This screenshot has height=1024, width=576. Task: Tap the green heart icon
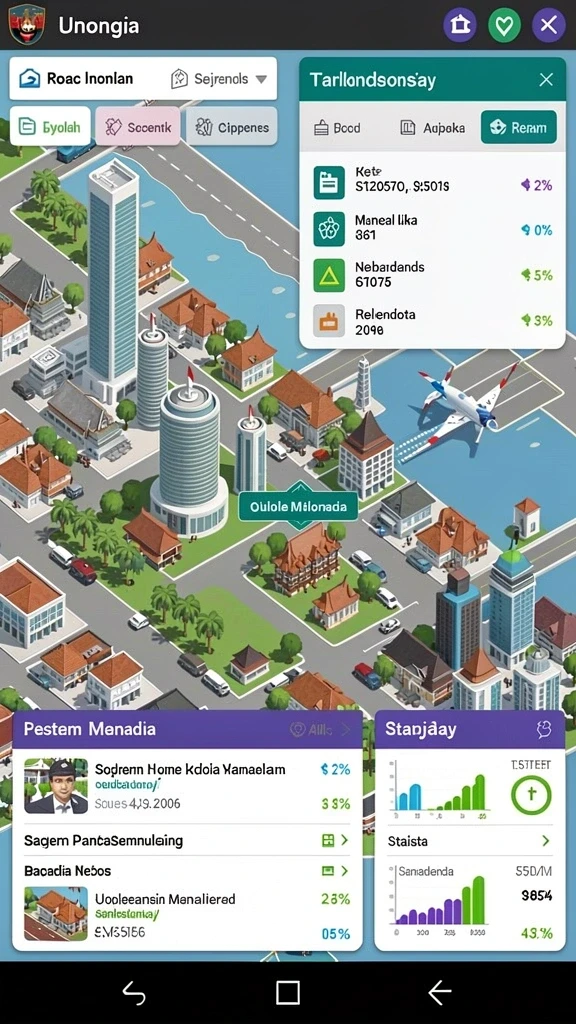(504, 25)
